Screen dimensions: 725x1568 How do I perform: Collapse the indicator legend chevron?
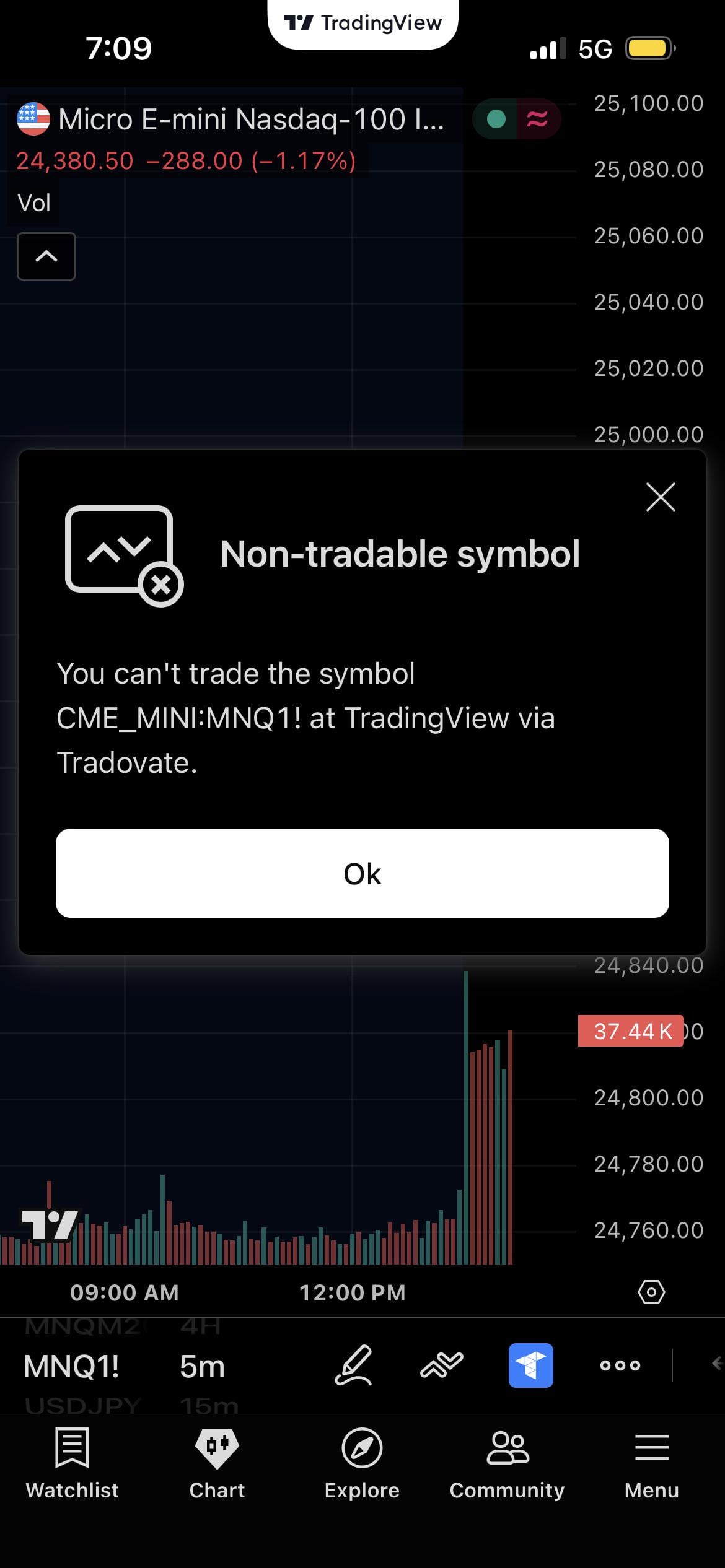pyautogui.click(x=46, y=256)
